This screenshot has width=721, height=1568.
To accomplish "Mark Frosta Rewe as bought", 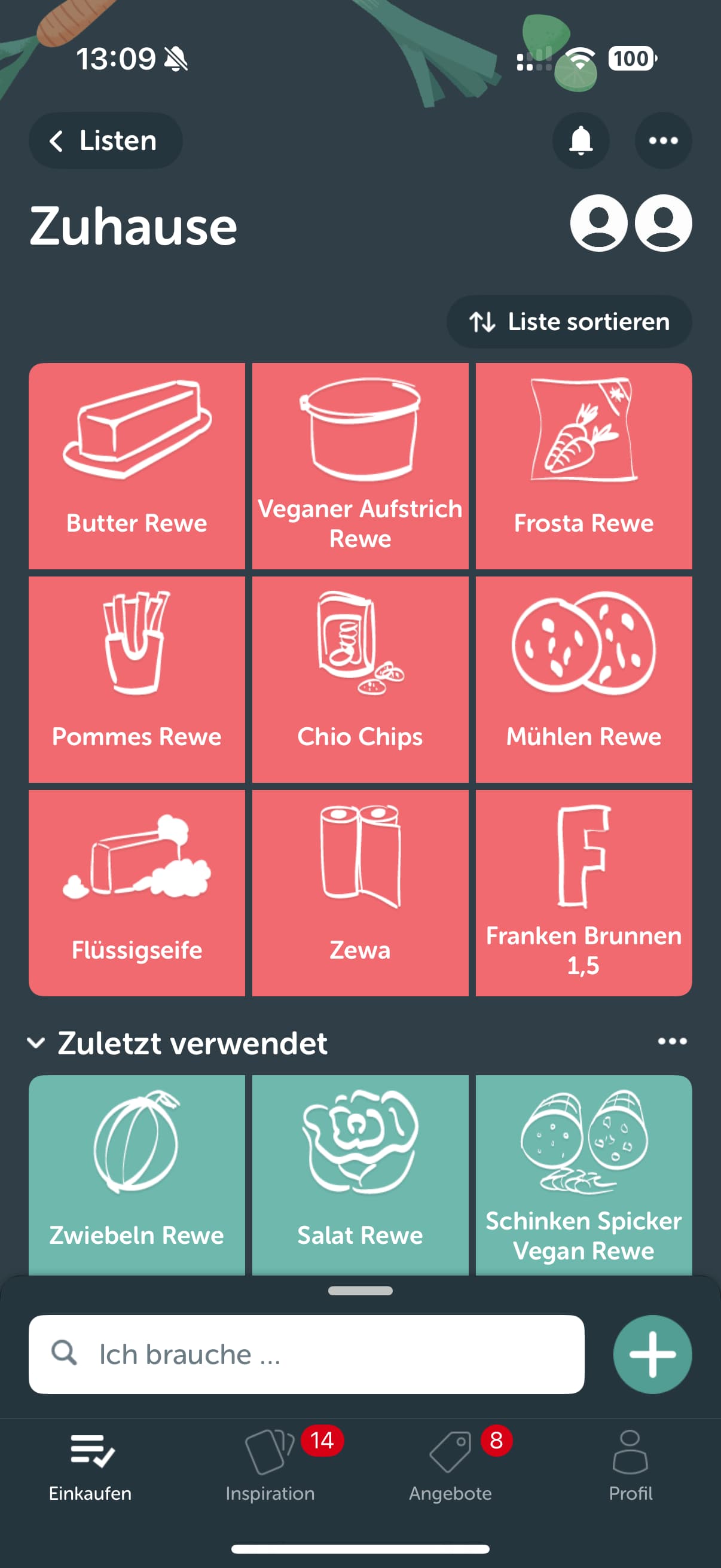I will (583, 466).
